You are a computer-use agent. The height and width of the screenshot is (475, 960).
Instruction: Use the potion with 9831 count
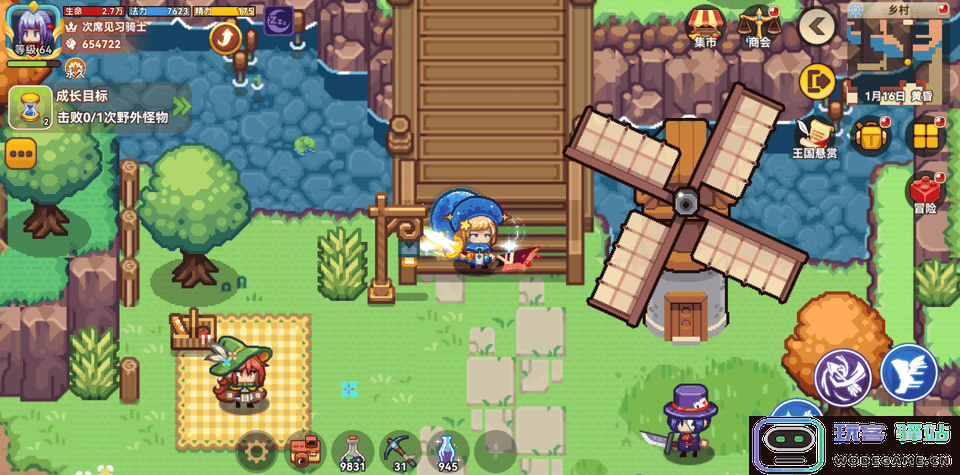click(x=352, y=450)
